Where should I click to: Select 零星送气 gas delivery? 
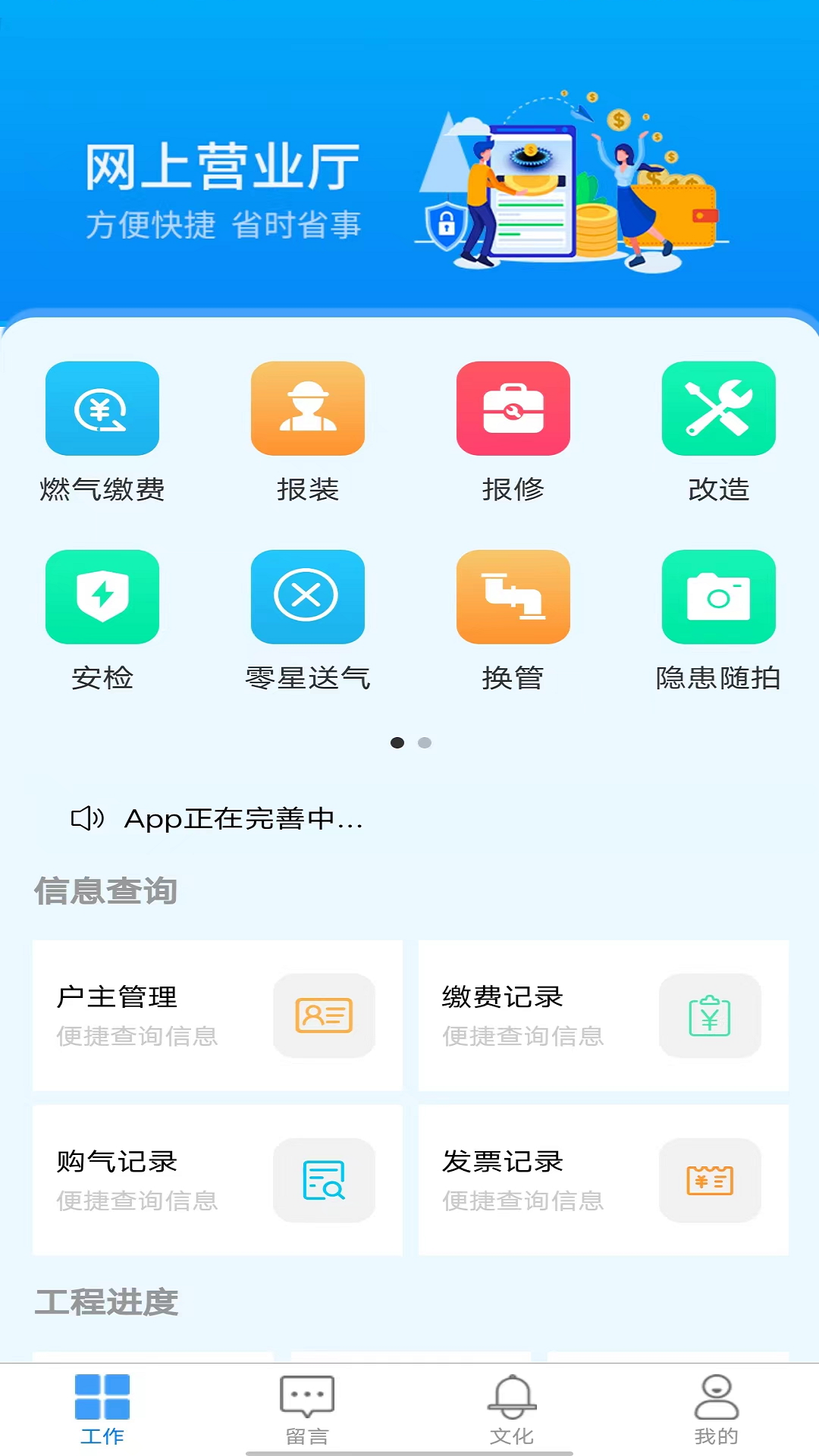(307, 598)
